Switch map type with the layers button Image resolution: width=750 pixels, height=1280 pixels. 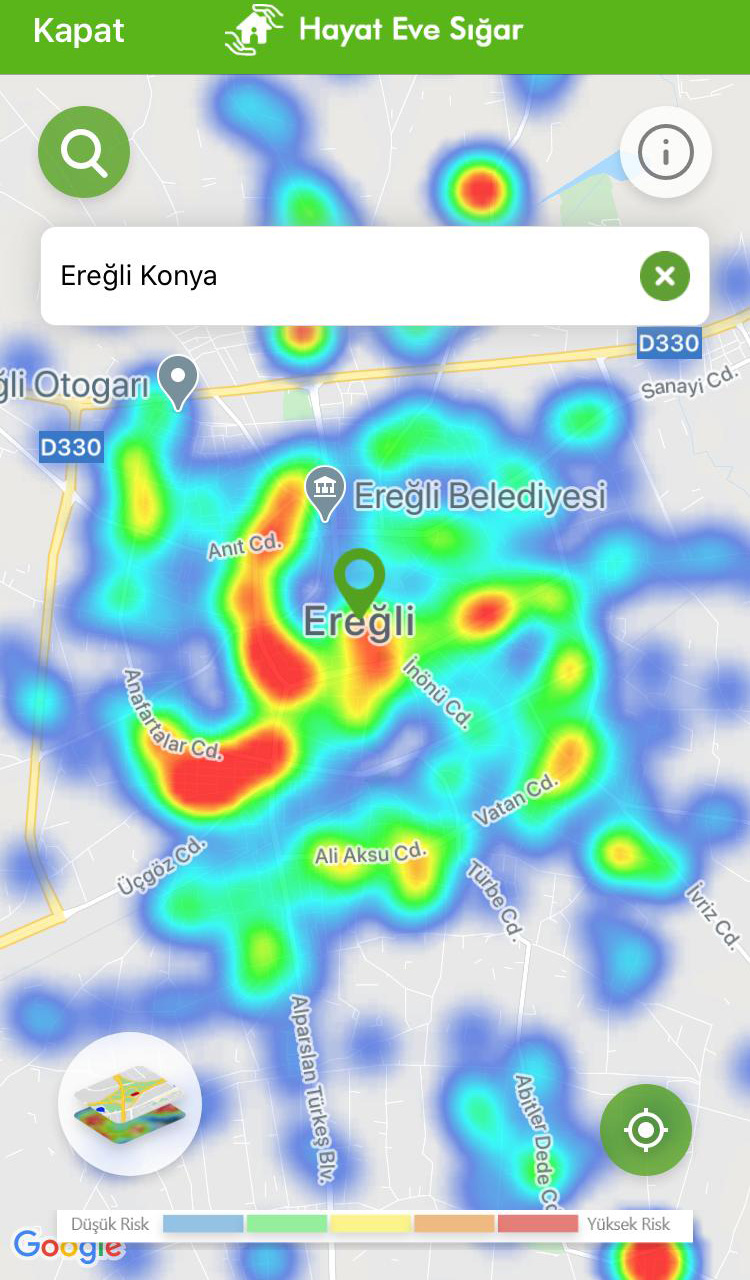click(x=130, y=1104)
